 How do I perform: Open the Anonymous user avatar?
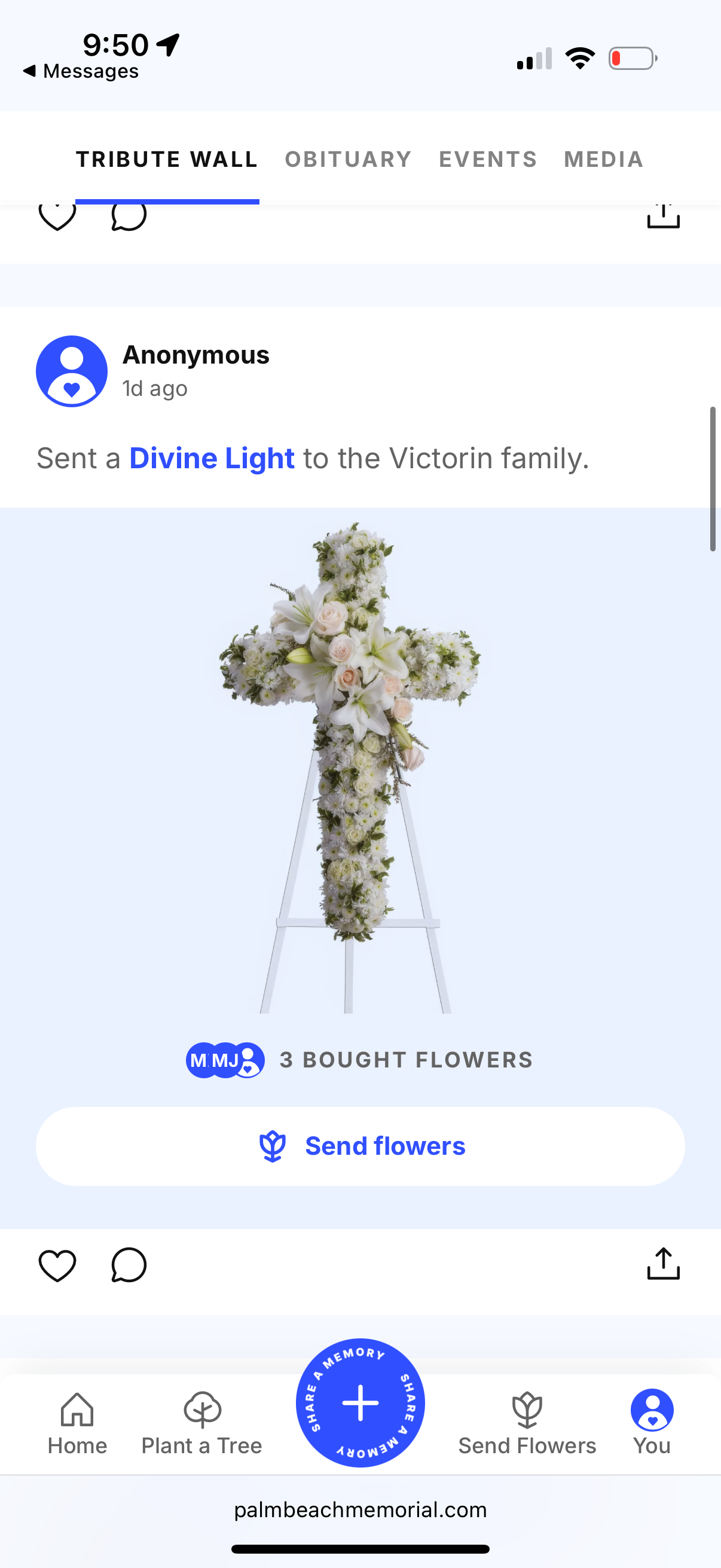[72, 371]
